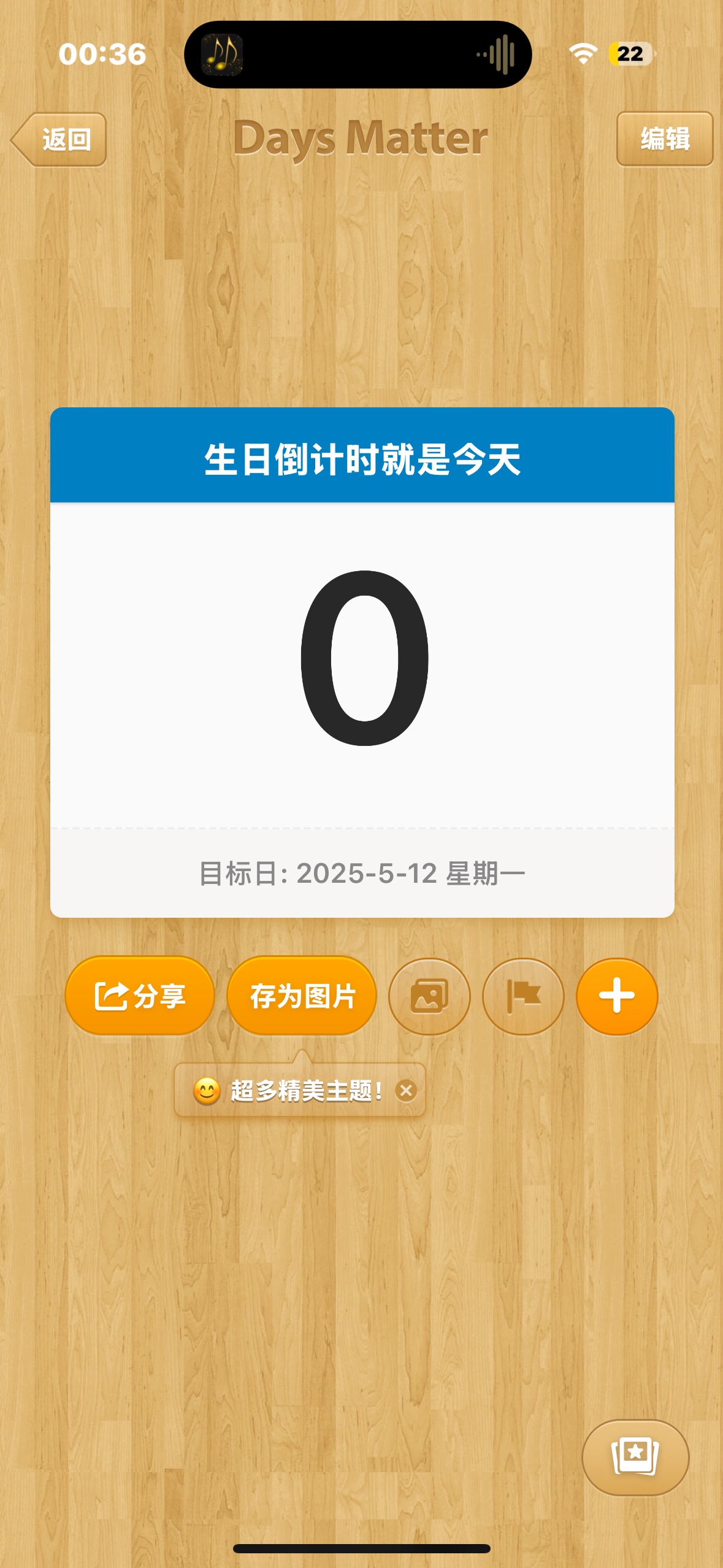Image resolution: width=723 pixels, height=1568 pixels.
Task: Open 编辑 to edit this event
Action: pos(665,139)
